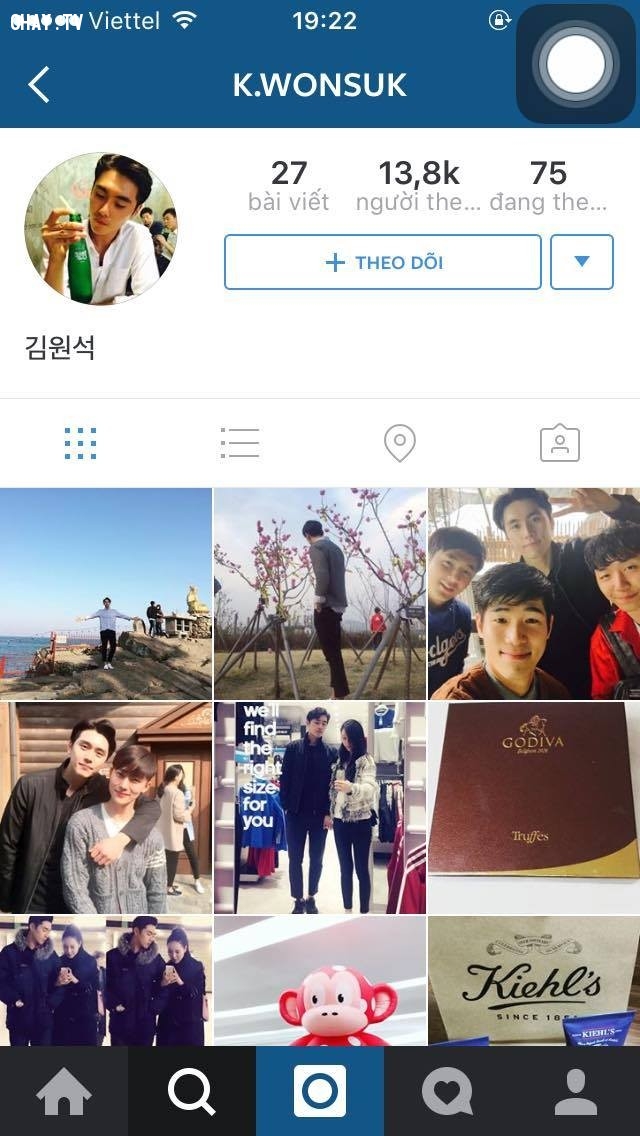Open the list of 75 following accounts
This screenshot has height=1136, width=640.
(548, 186)
